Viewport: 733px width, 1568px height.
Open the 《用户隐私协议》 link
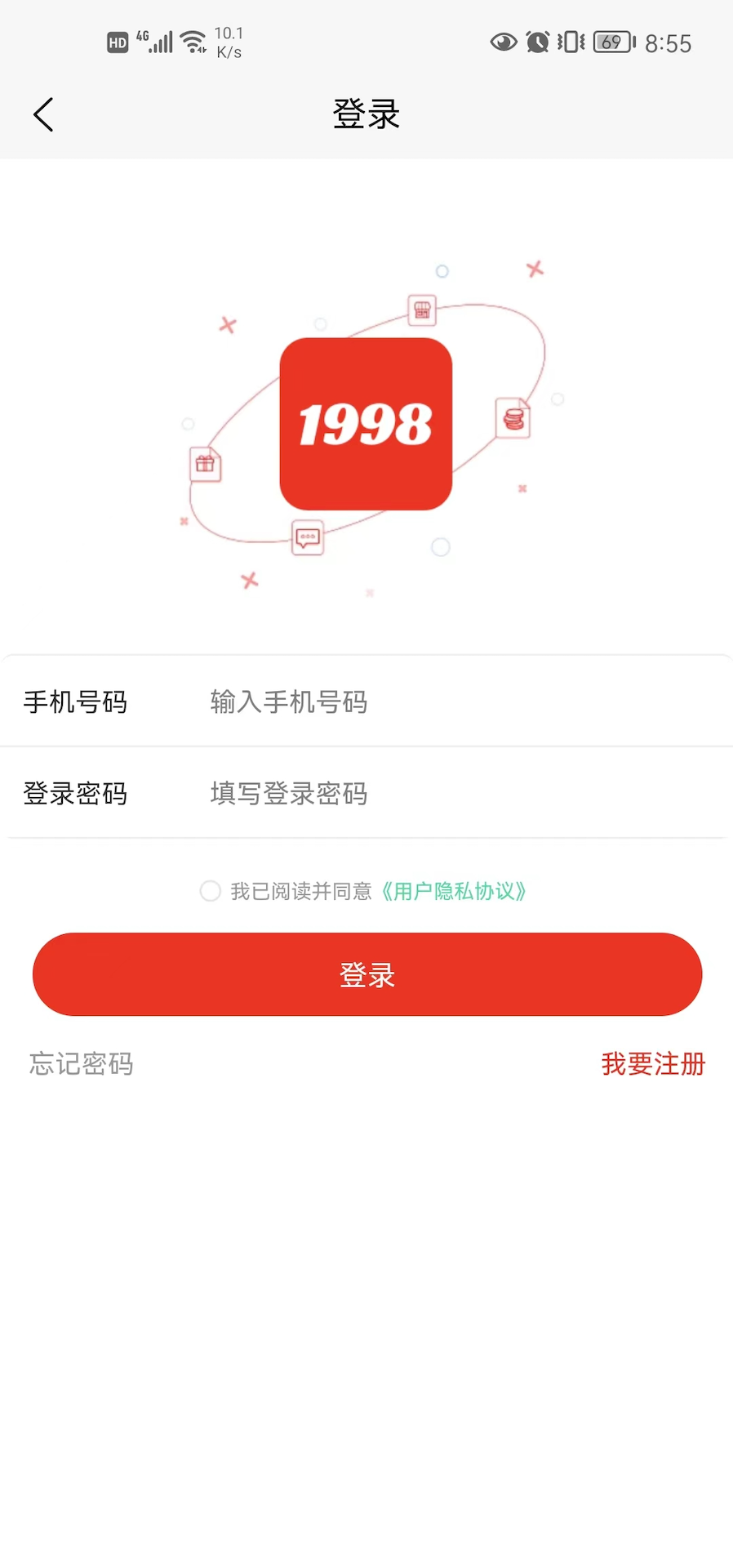click(454, 891)
